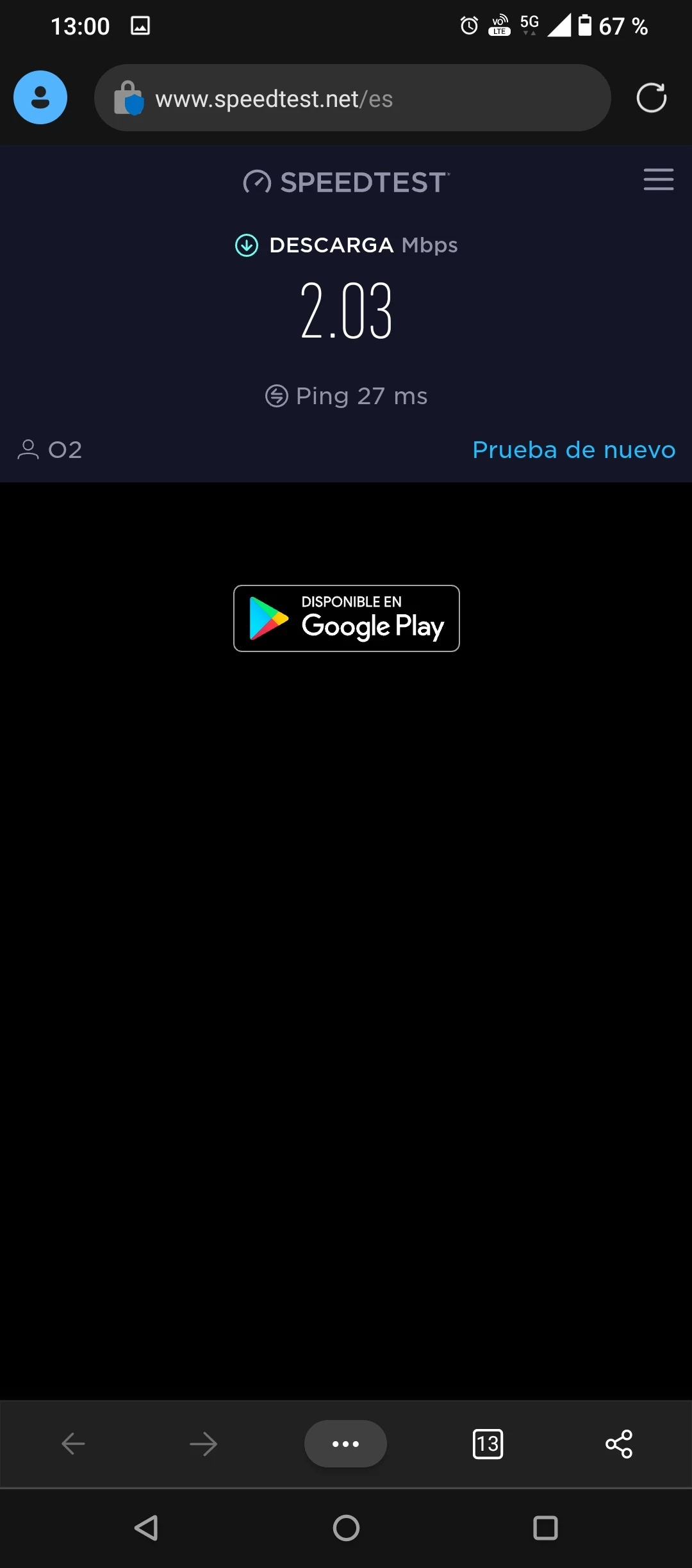Viewport: 692px width, 1568px height.
Task: Tap the speedtest.net address bar
Action: (x=352, y=98)
